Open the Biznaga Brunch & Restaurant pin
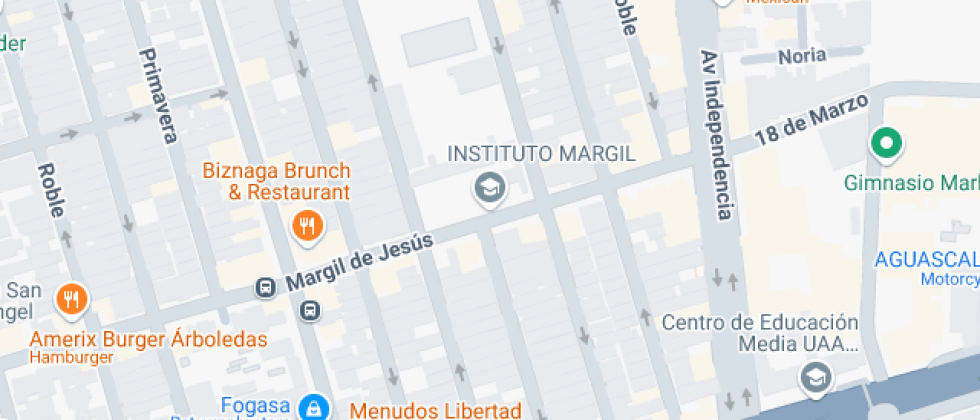980x420 pixels. [x=308, y=226]
